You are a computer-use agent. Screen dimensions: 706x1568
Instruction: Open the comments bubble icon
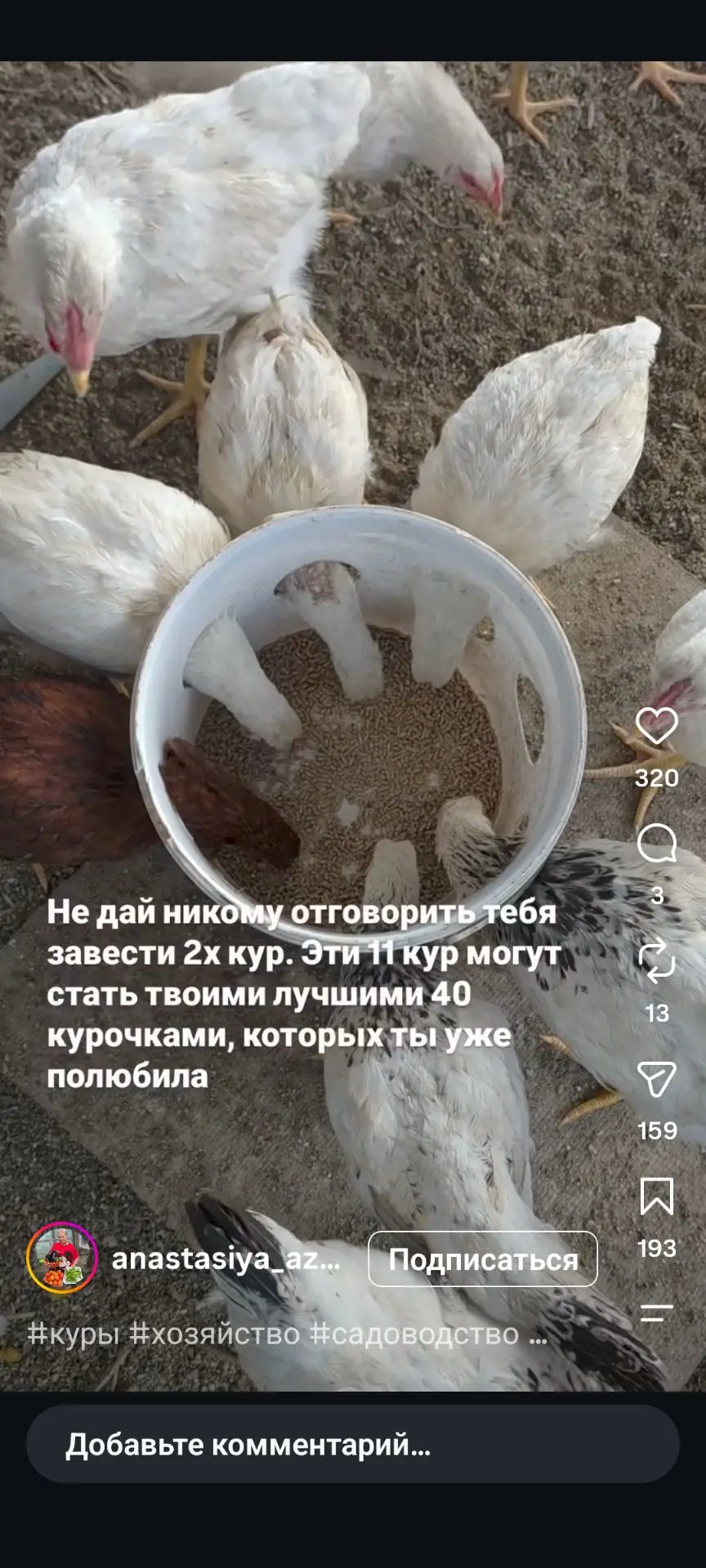point(657,843)
